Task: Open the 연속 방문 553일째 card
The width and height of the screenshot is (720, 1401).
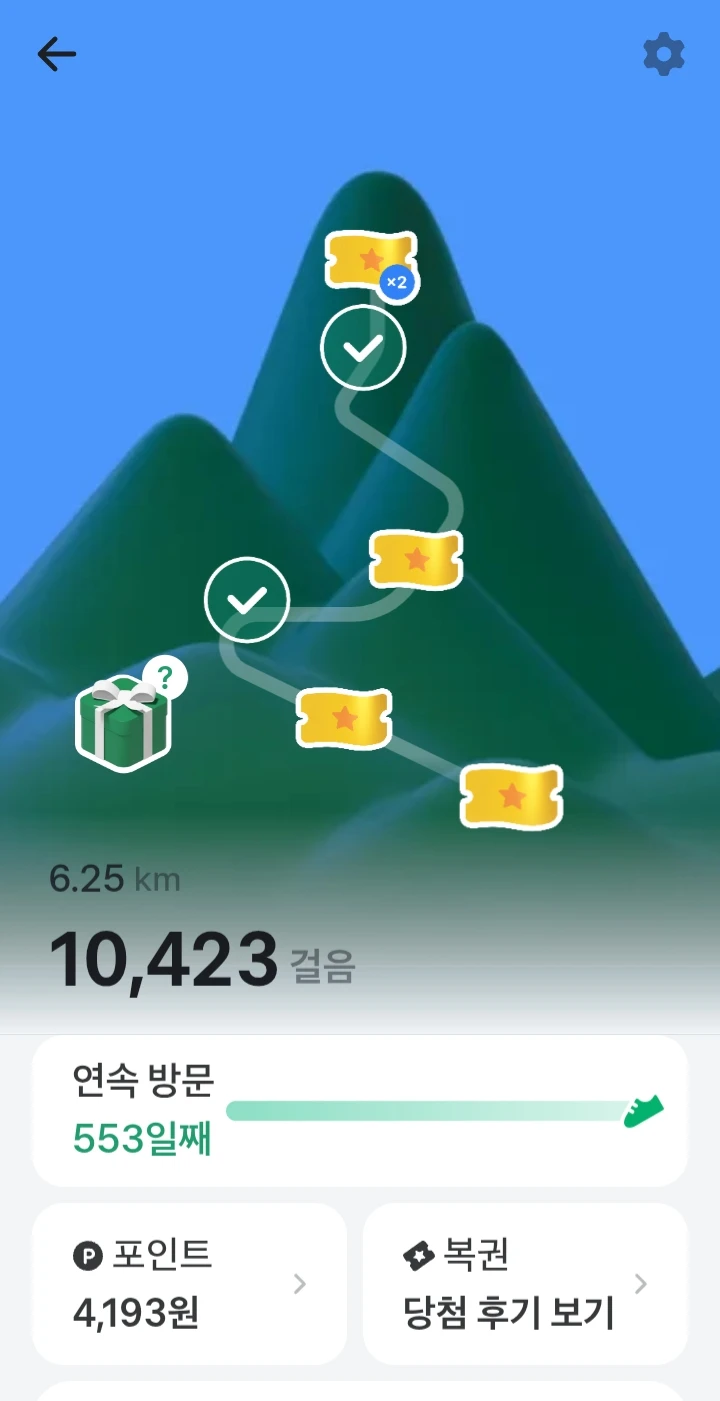Action: coord(360,1111)
